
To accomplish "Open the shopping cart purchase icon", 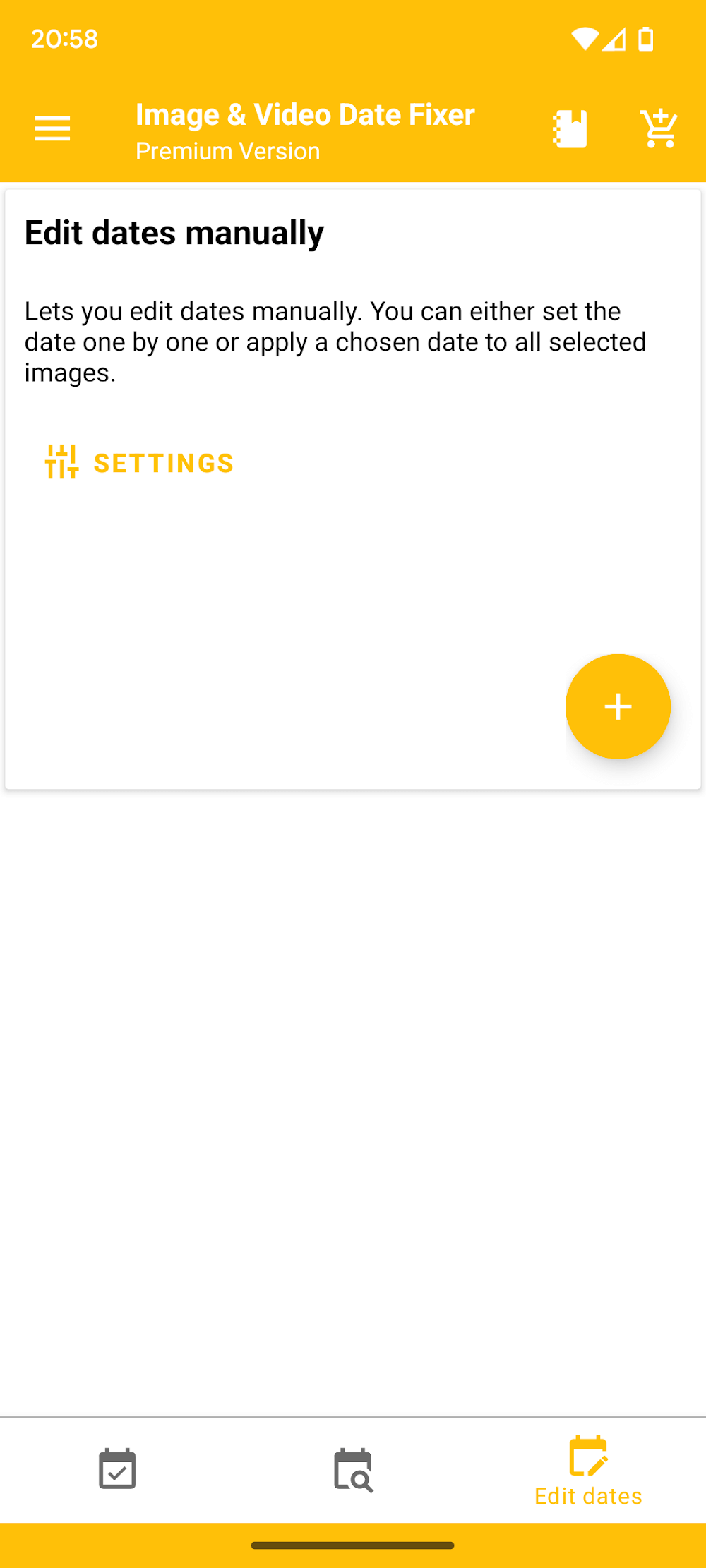I will [x=658, y=129].
